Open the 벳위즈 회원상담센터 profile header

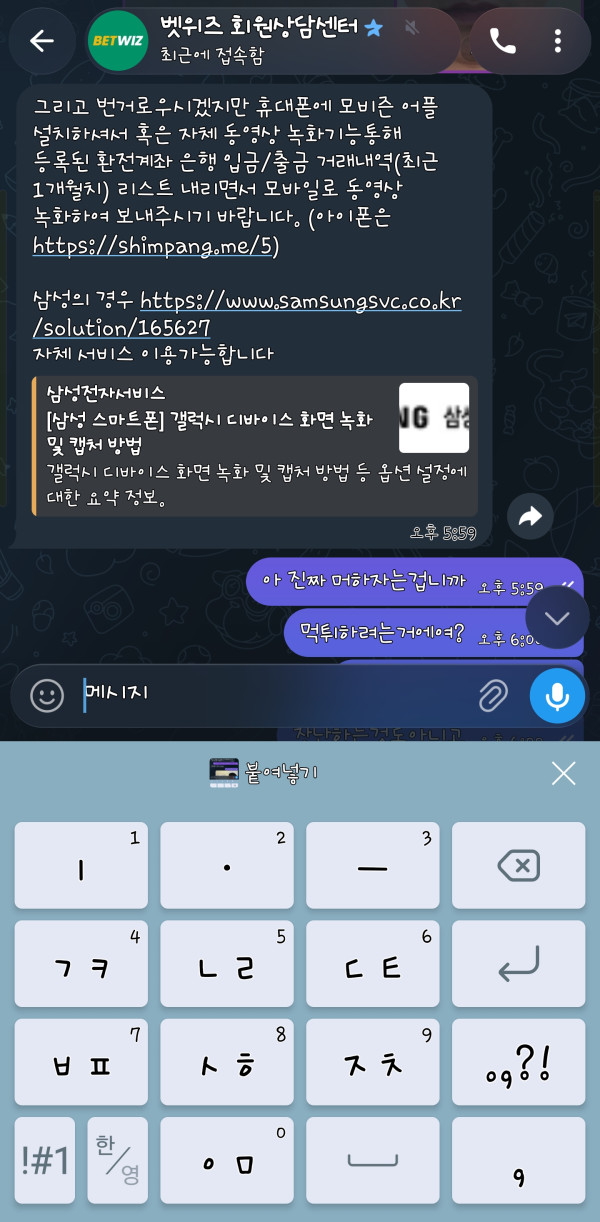[x=270, y=40]
